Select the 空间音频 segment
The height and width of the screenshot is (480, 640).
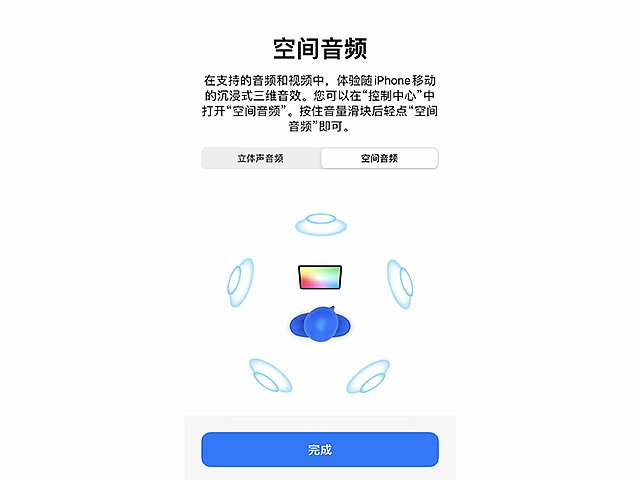(379, 158)
